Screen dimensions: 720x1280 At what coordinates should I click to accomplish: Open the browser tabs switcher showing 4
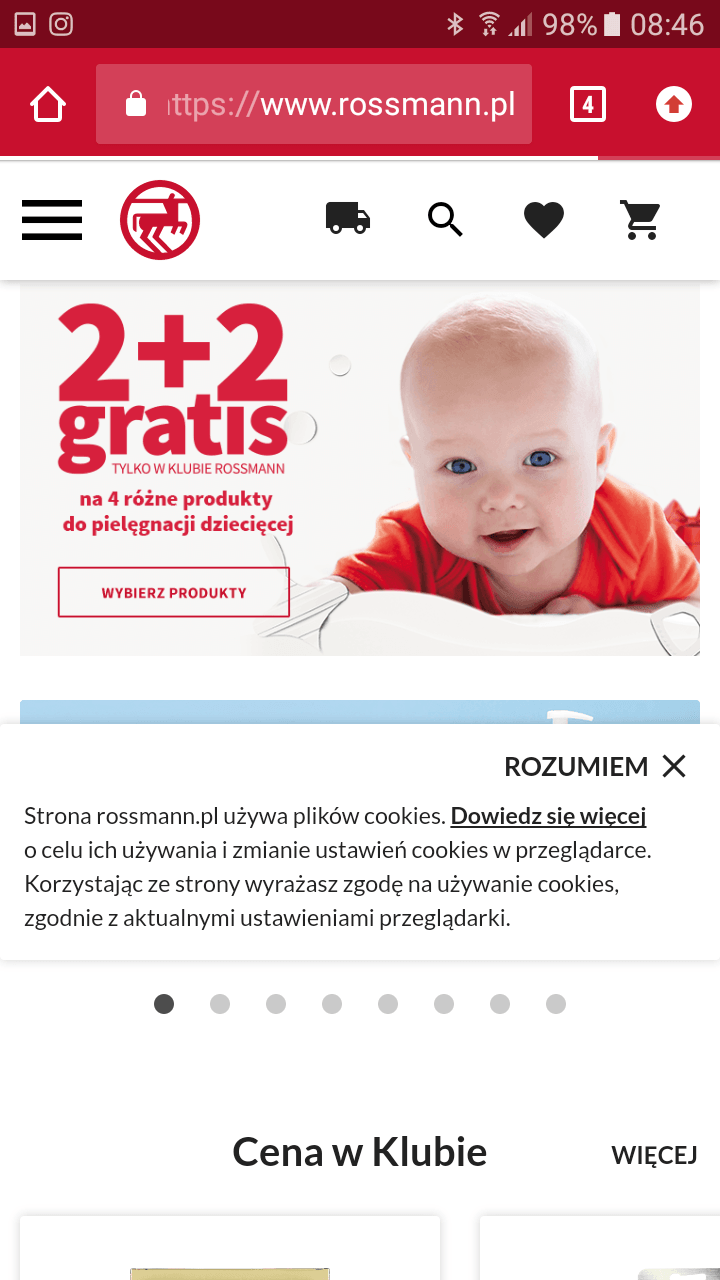pyautogui.click(x=588, y=104)
